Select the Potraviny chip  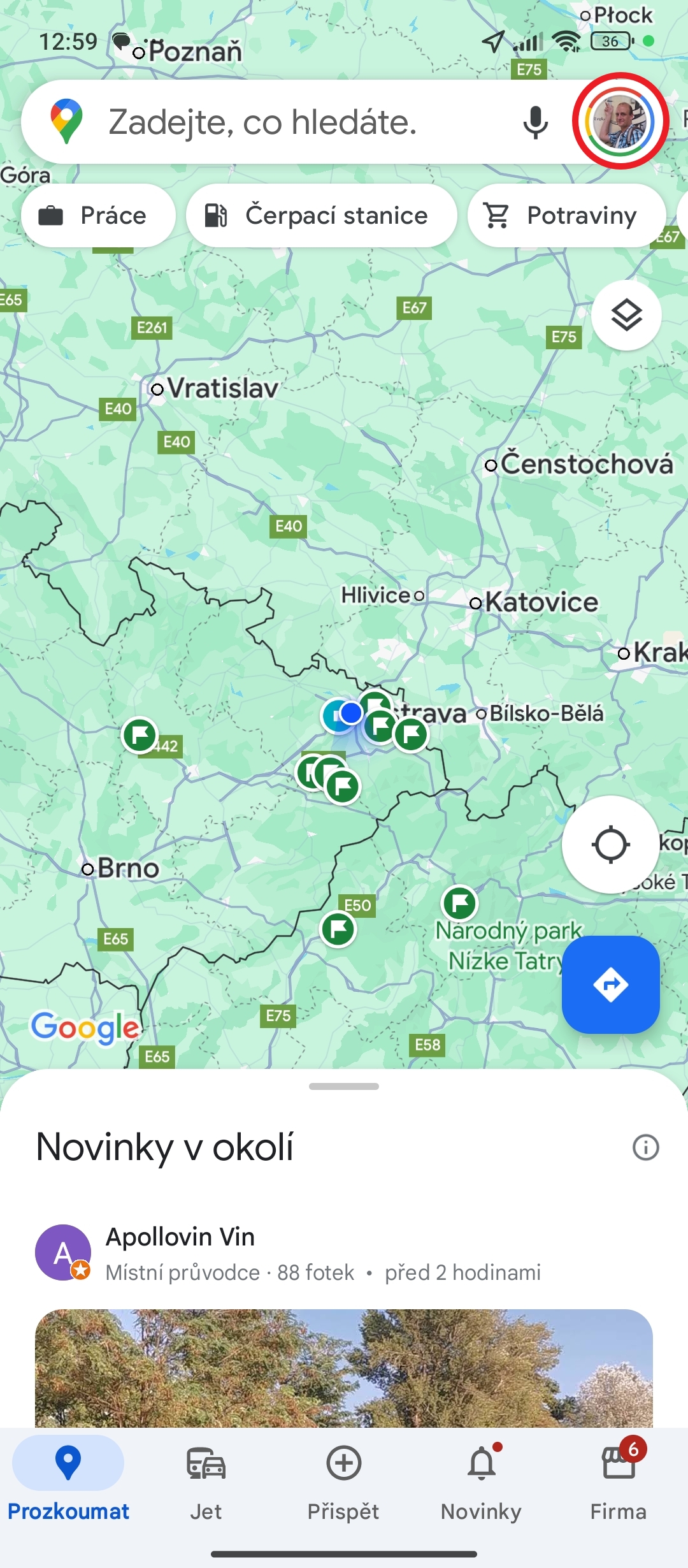click(567, 215)
